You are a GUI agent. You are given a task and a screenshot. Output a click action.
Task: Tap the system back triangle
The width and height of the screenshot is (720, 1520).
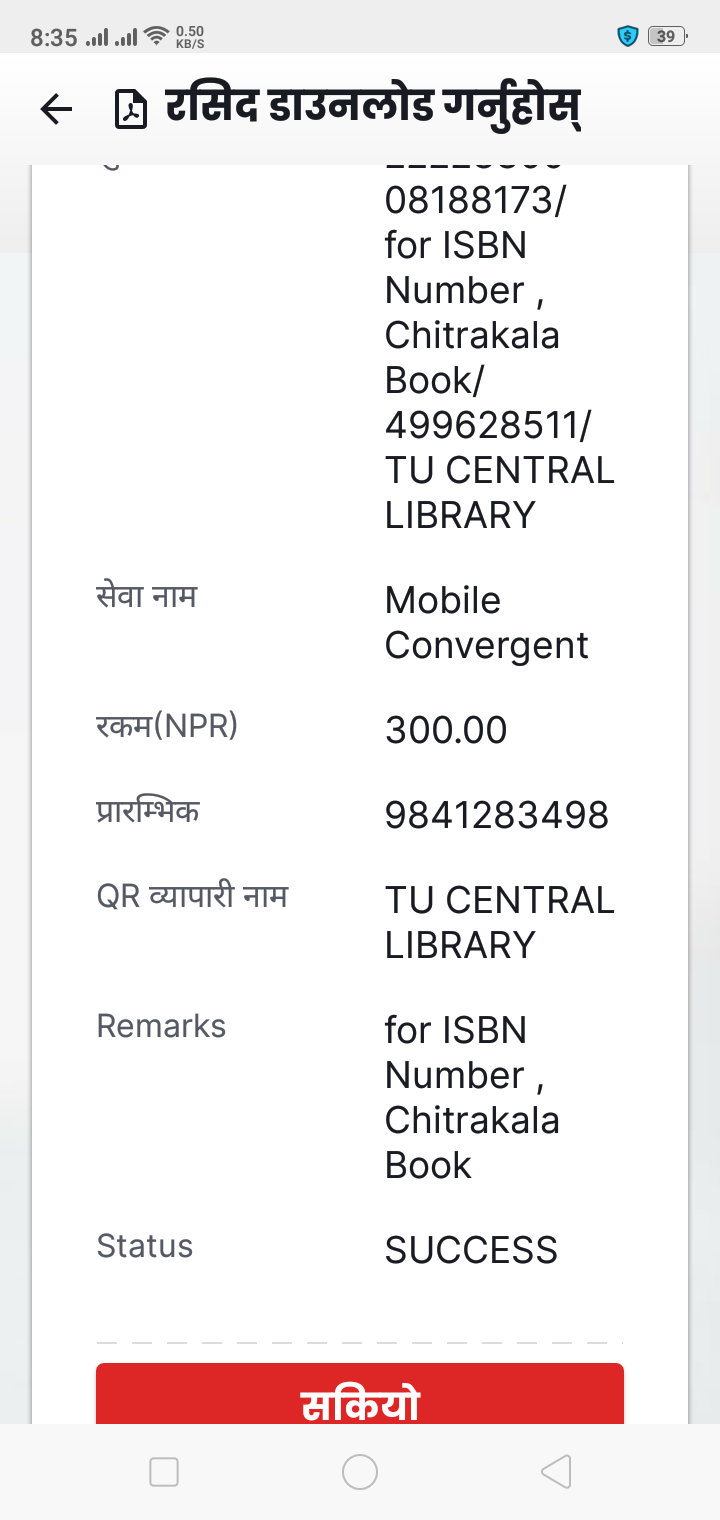click(x=555, y=1472)
